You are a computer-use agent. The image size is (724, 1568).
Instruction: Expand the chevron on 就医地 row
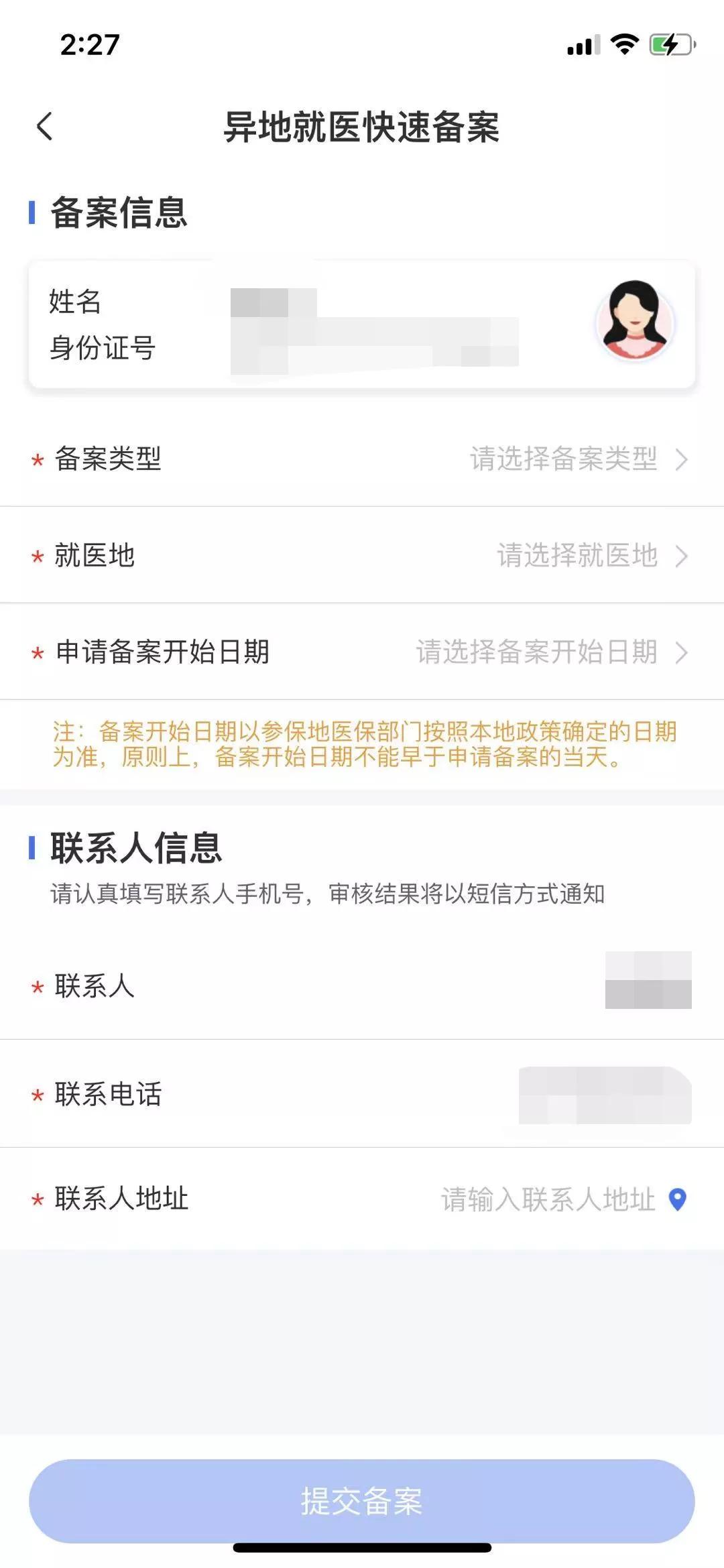[x=683, y=555]
